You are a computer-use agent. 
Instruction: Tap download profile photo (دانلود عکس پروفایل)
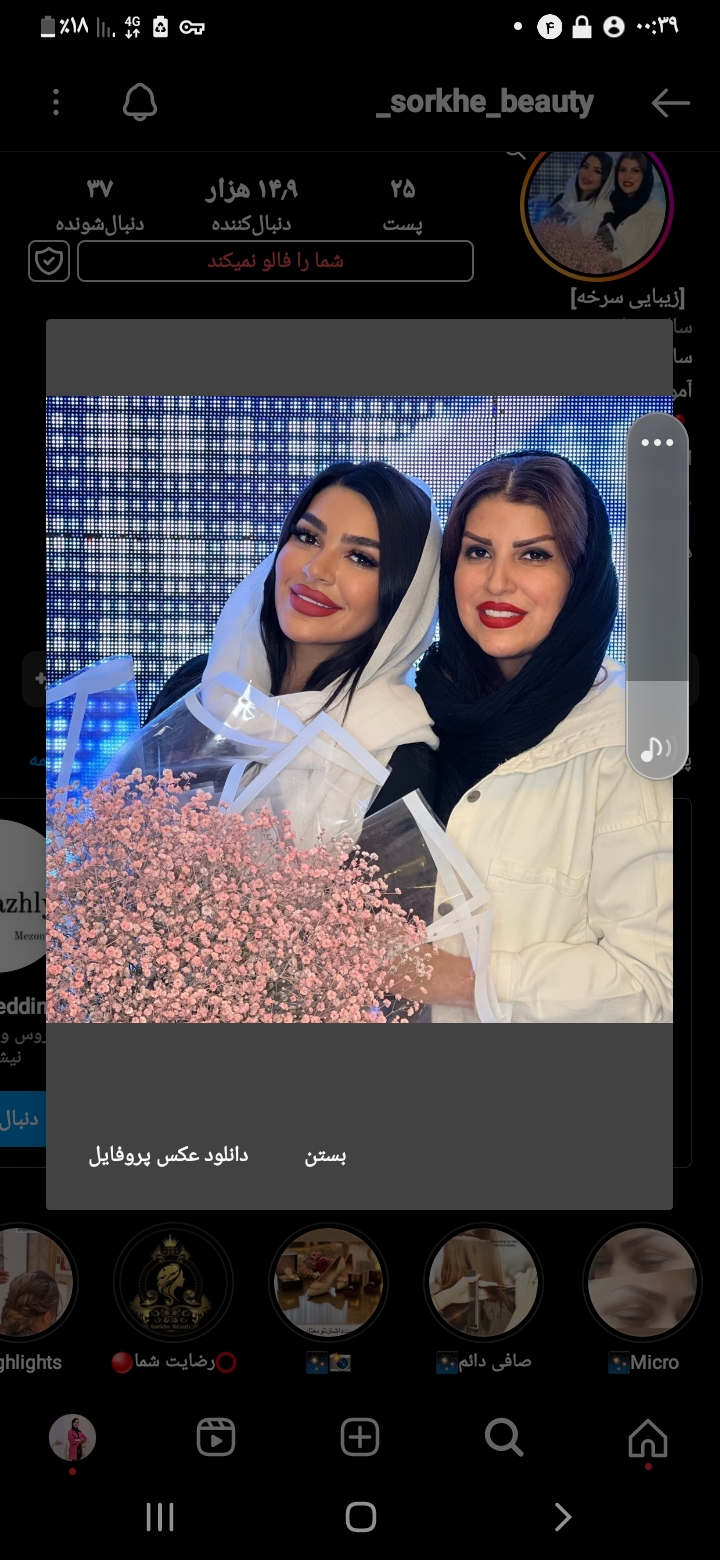tap(168, 1156)
